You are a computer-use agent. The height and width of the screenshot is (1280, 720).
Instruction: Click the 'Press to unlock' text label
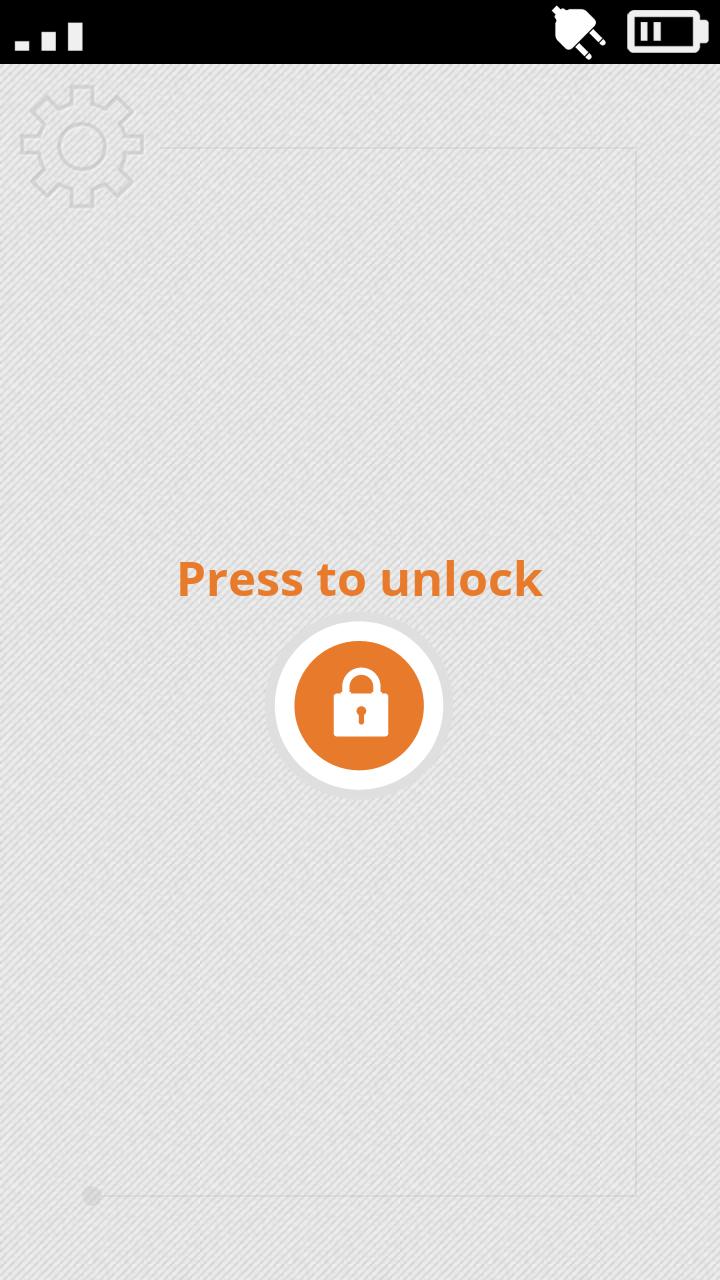pos(358,579)
